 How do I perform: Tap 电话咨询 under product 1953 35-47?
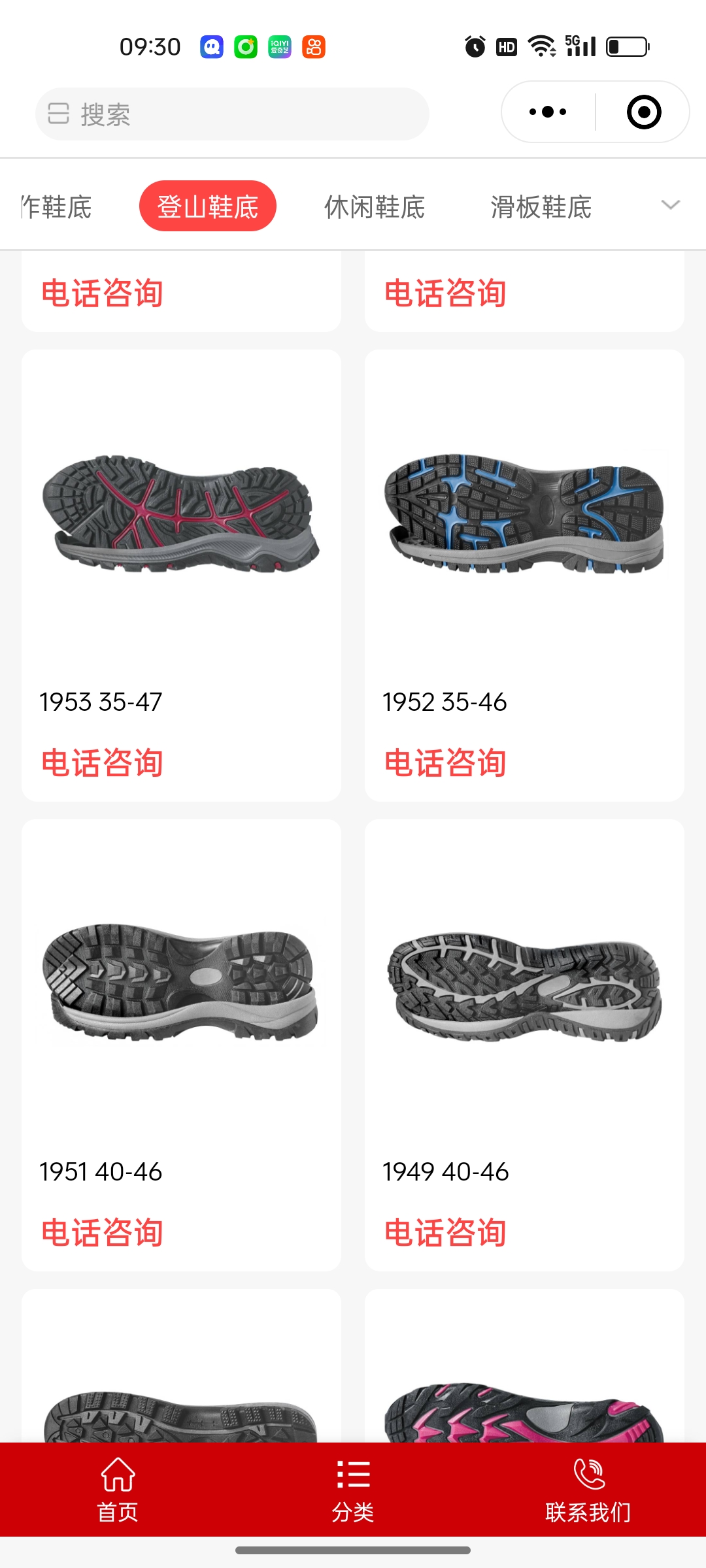tap(102, 763)
